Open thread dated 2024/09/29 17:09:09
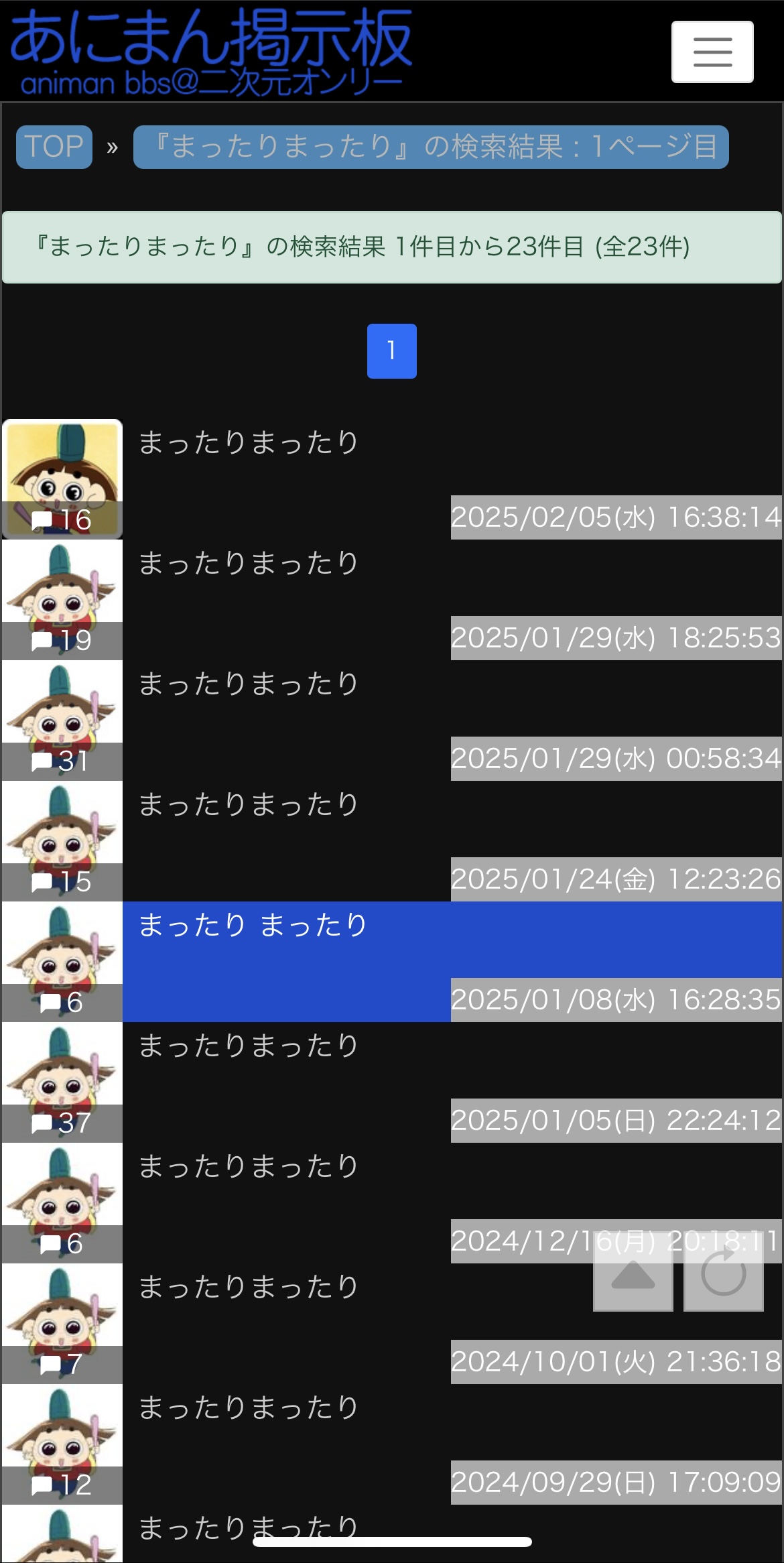The image size is (784, 1563). [x=392, y=1444]
